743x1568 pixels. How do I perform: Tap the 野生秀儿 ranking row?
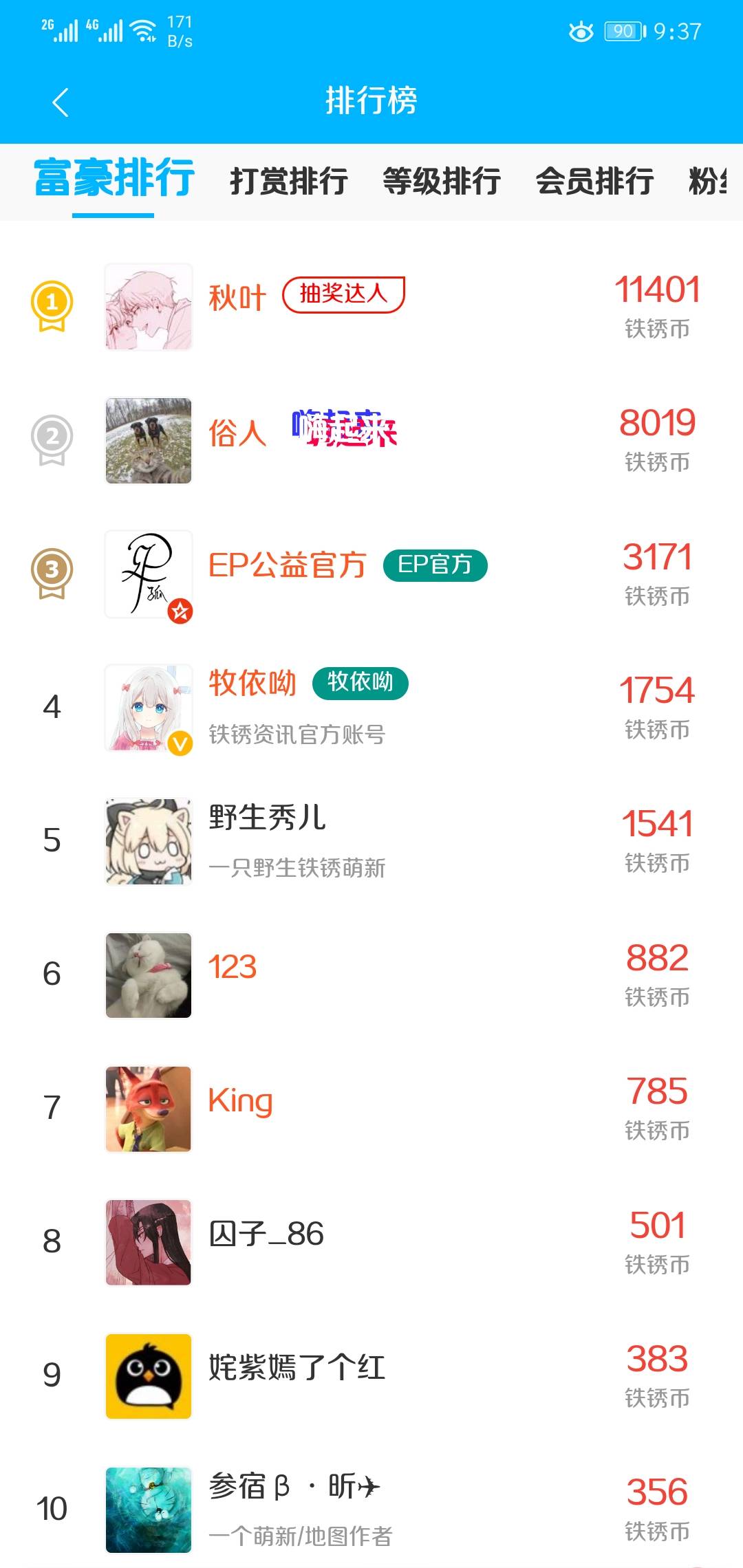pyautogui.click(x=267, y=818)
